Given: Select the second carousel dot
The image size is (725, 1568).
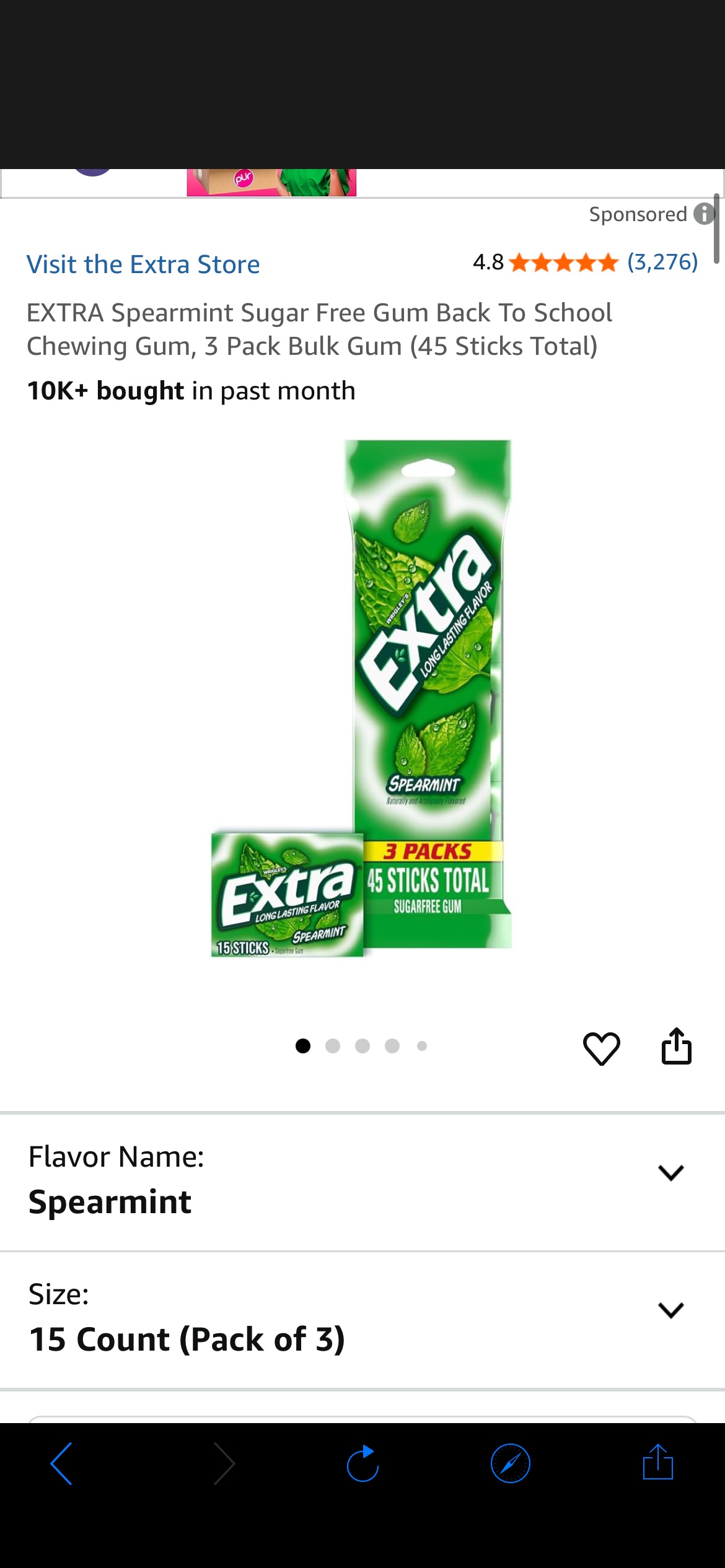Looking at the screenshot, I should (333, 1046).
